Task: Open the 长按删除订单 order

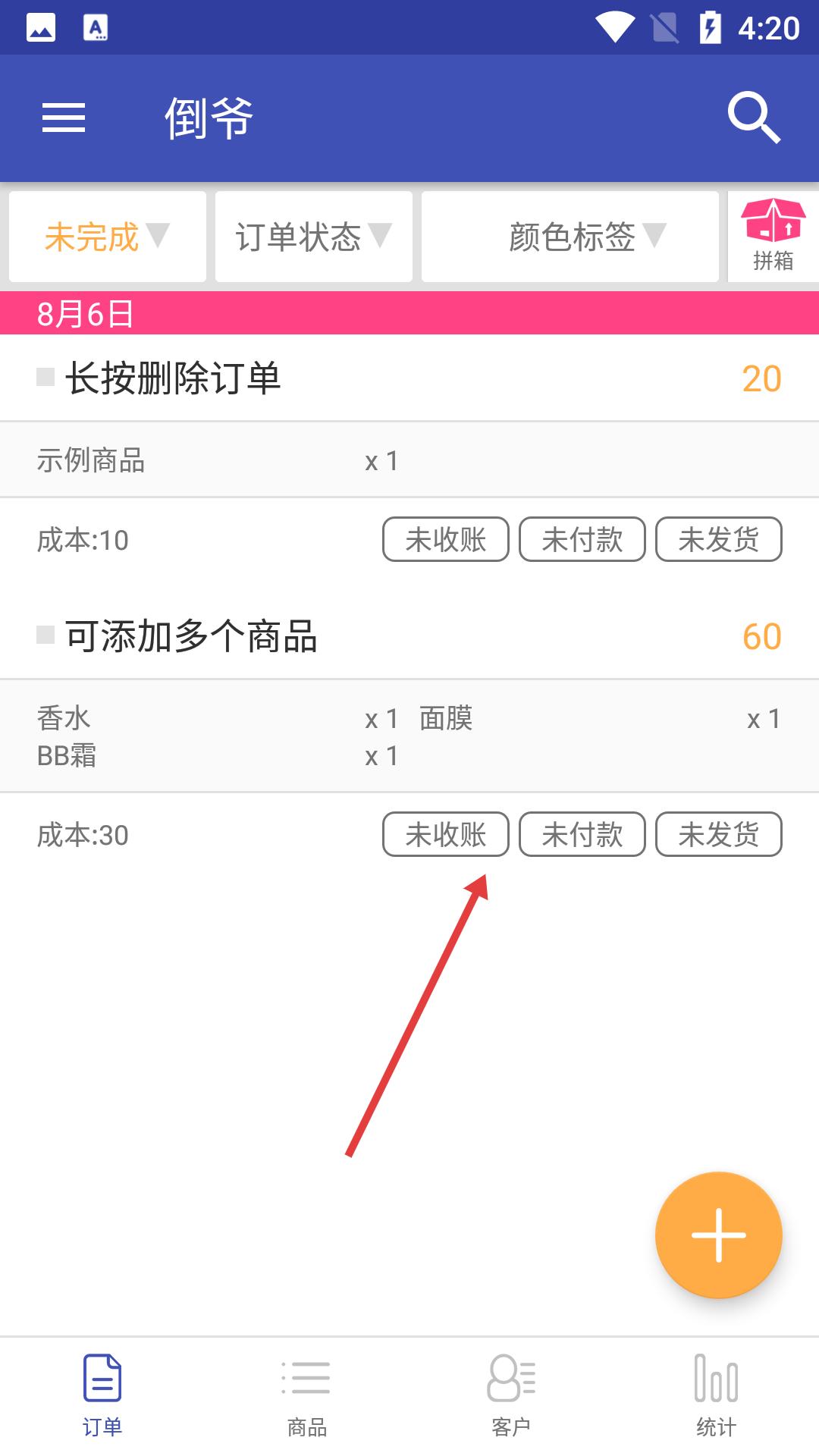Action: [173, 378]
